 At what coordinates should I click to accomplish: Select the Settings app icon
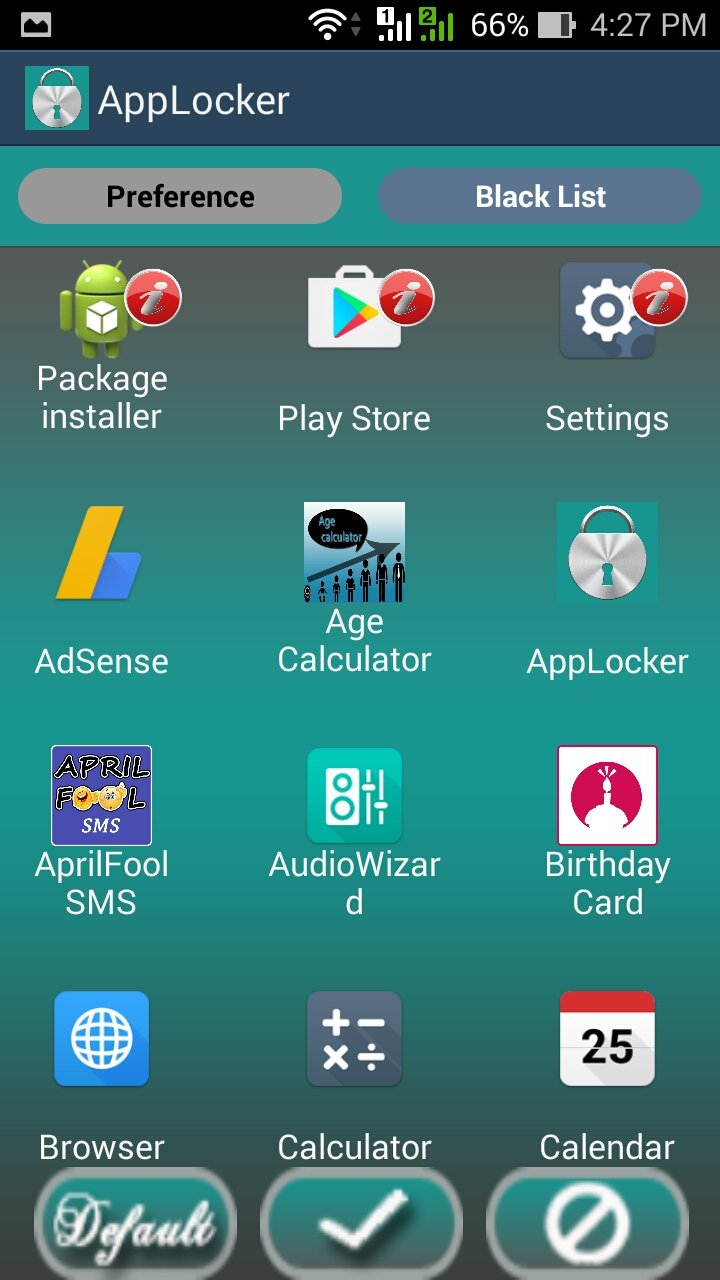pos(606,310)
